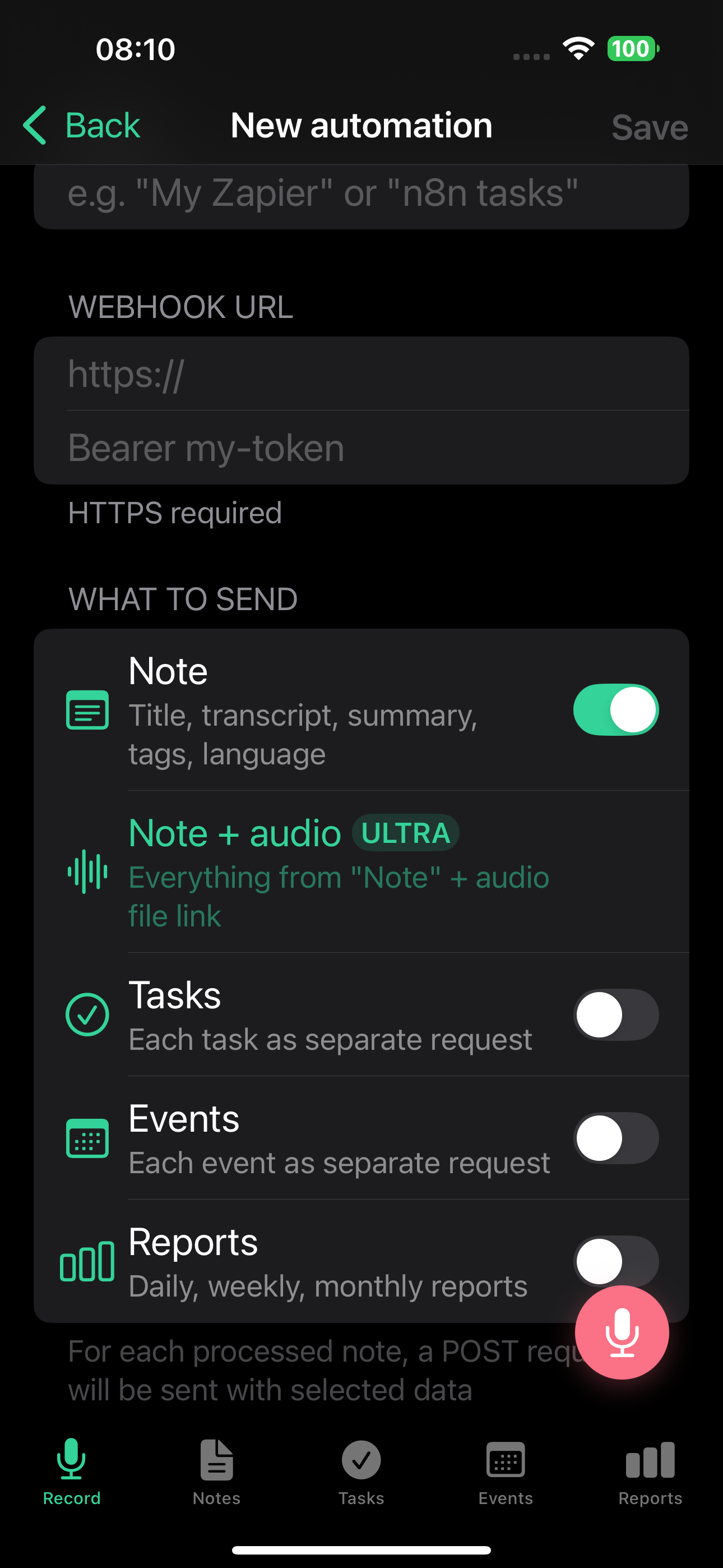Screen dimensions: 723x1568
Task: Click the Events calendar icon
Action: [x=87, y=1138]
